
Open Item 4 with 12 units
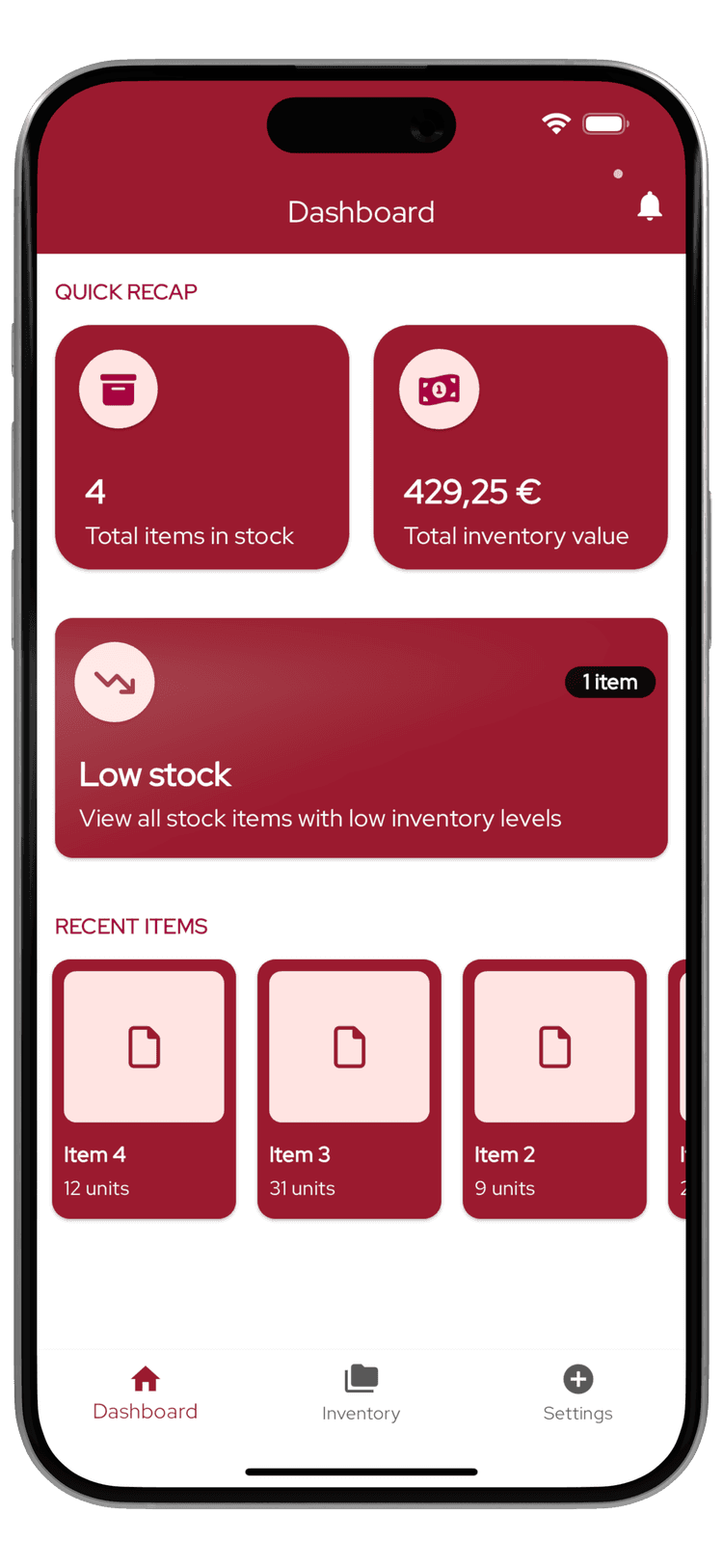click(144, 1089)
